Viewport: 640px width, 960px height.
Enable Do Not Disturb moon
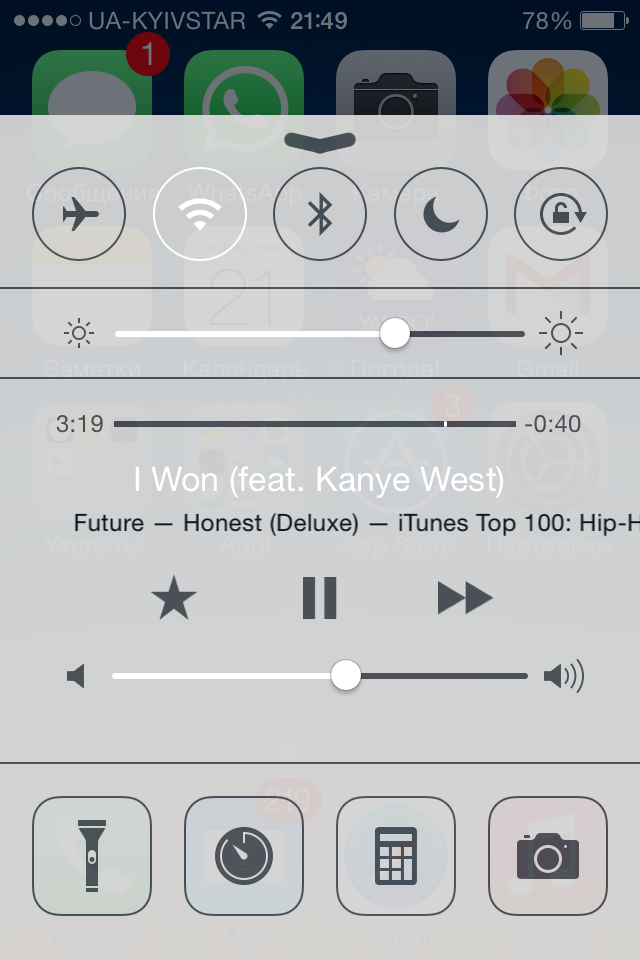[440, 214]
